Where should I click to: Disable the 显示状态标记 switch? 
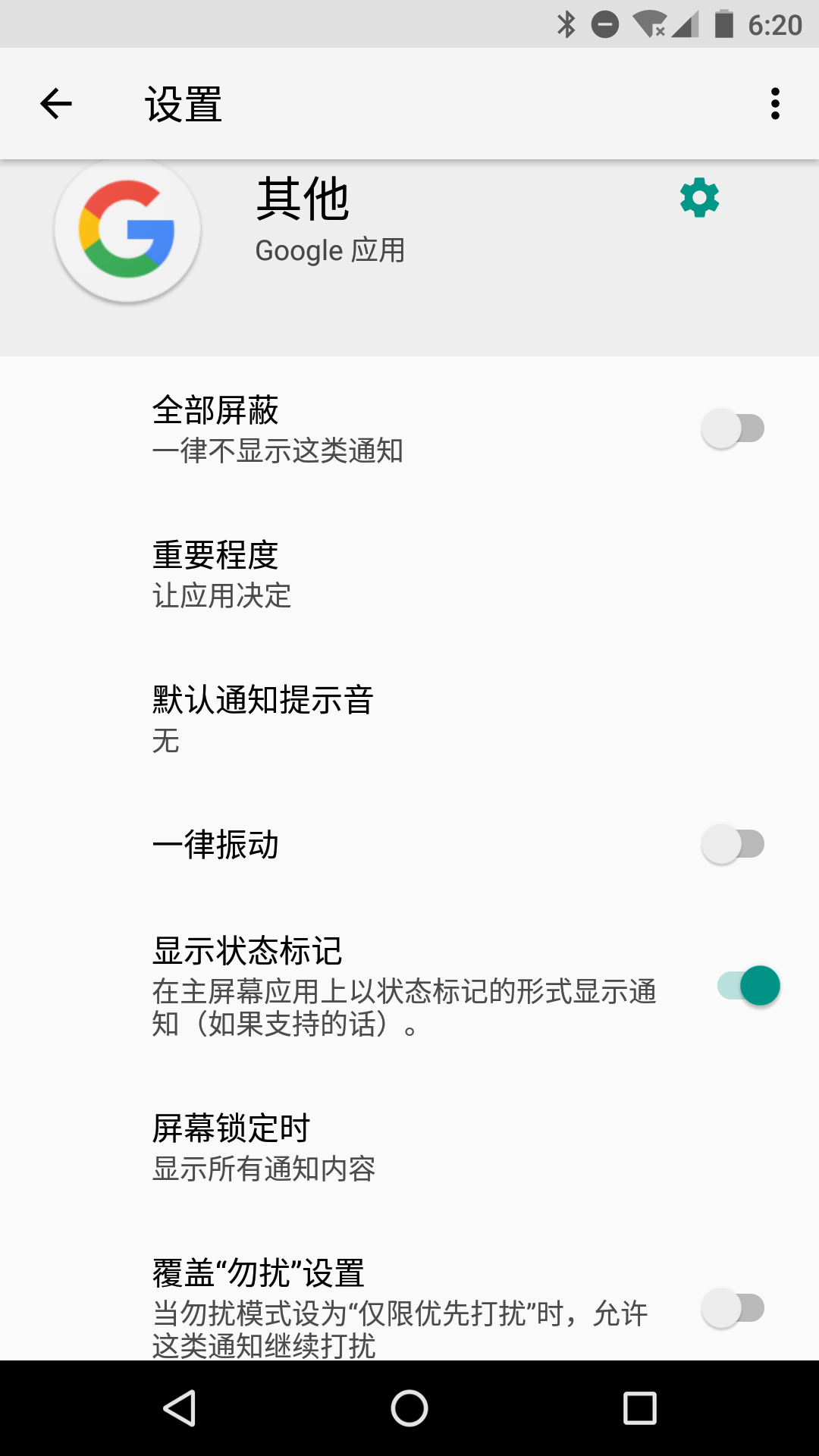(749, 986)
